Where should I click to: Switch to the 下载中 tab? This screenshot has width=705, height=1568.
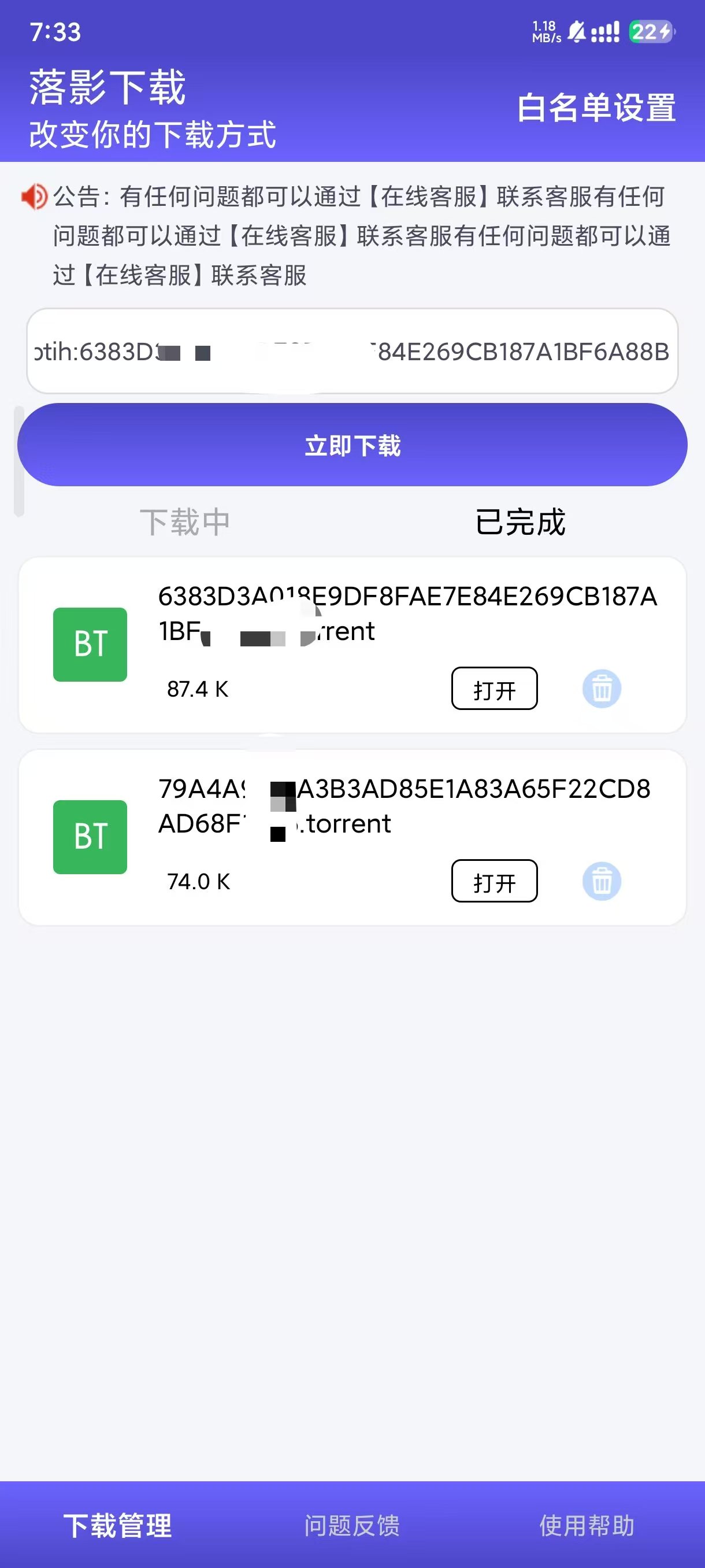[185, 522]
